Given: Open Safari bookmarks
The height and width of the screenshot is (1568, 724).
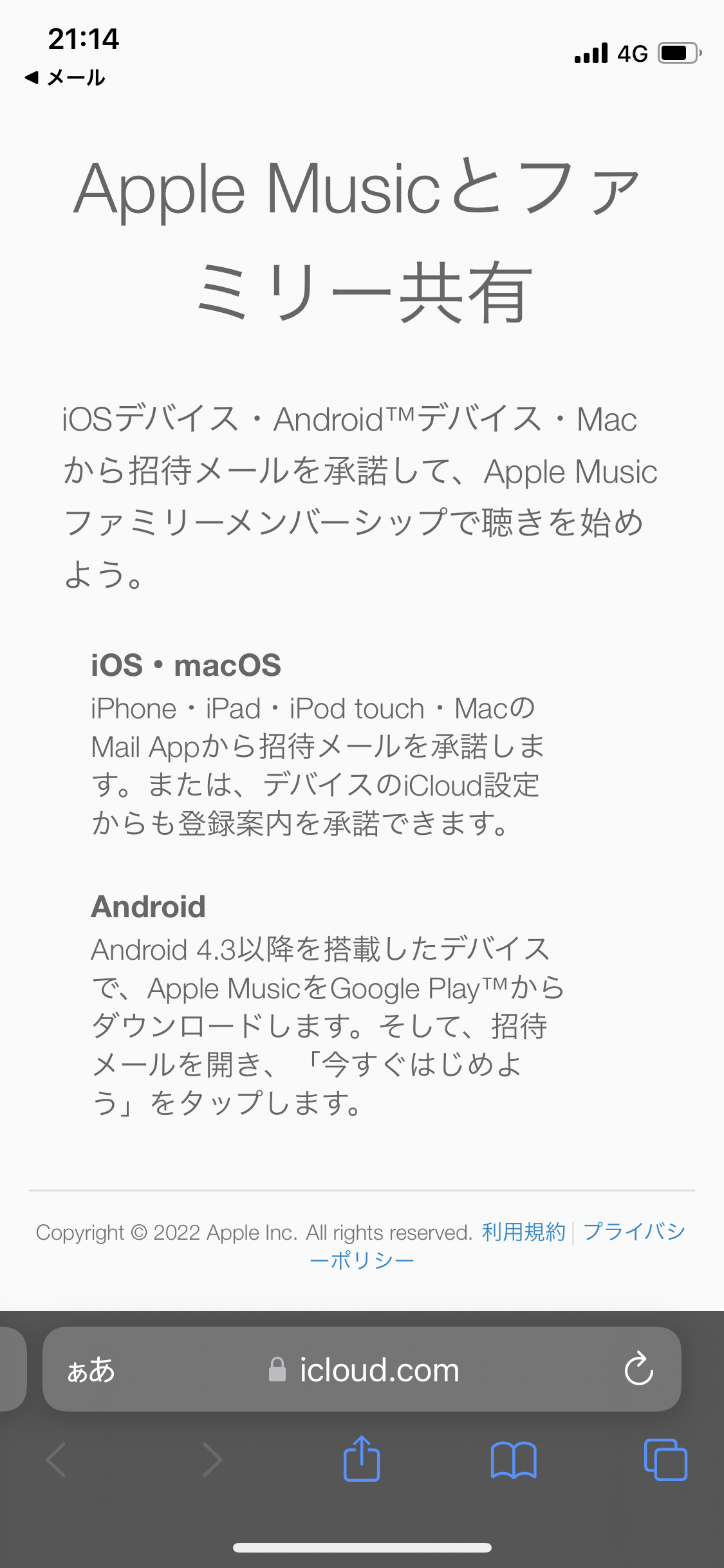Looking at the screenshot, I should pyautogui.click(x=513, y=1459).
